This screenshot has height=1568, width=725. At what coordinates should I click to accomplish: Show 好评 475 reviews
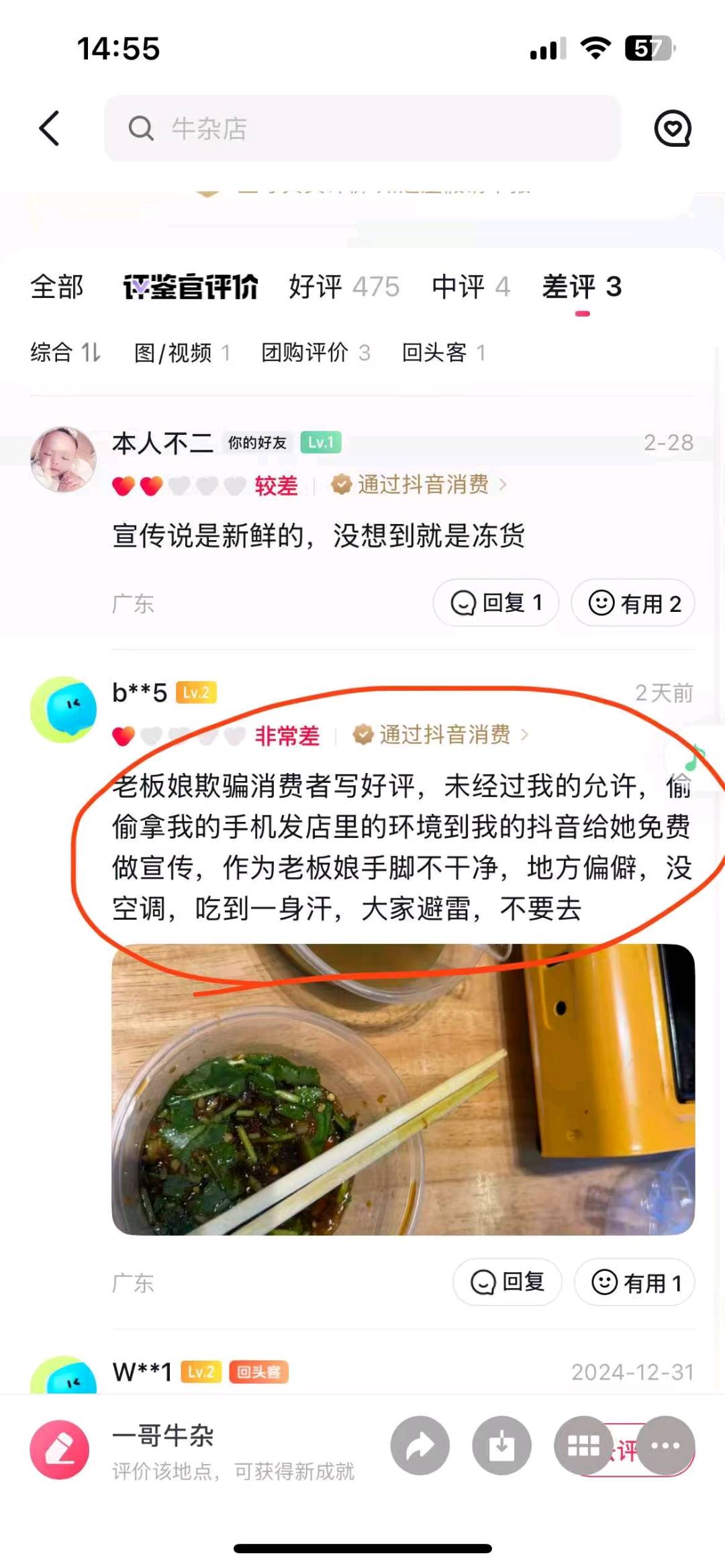344,287
